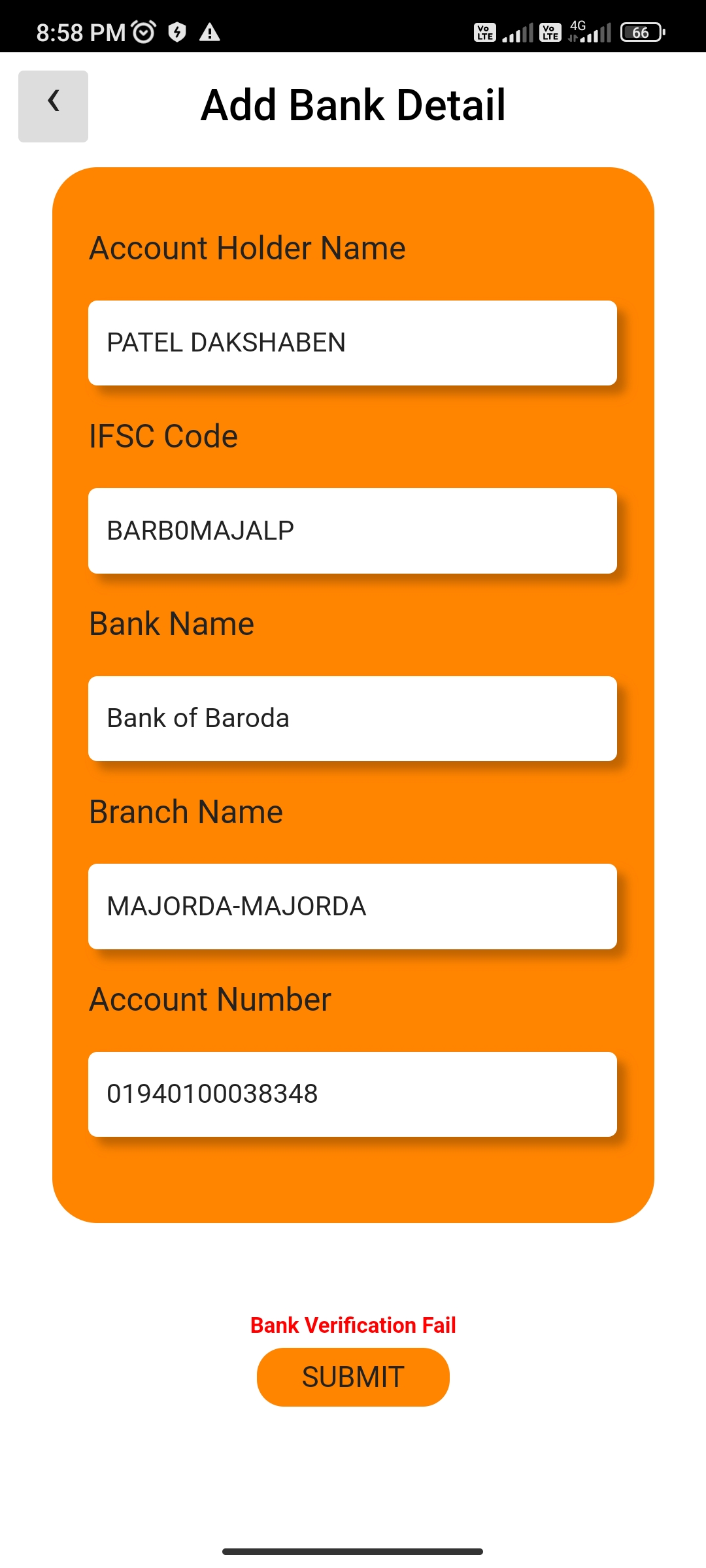706x1568 pixels.
Task: Tap the IFSC Code input field
Action: (x=352, y=531)
